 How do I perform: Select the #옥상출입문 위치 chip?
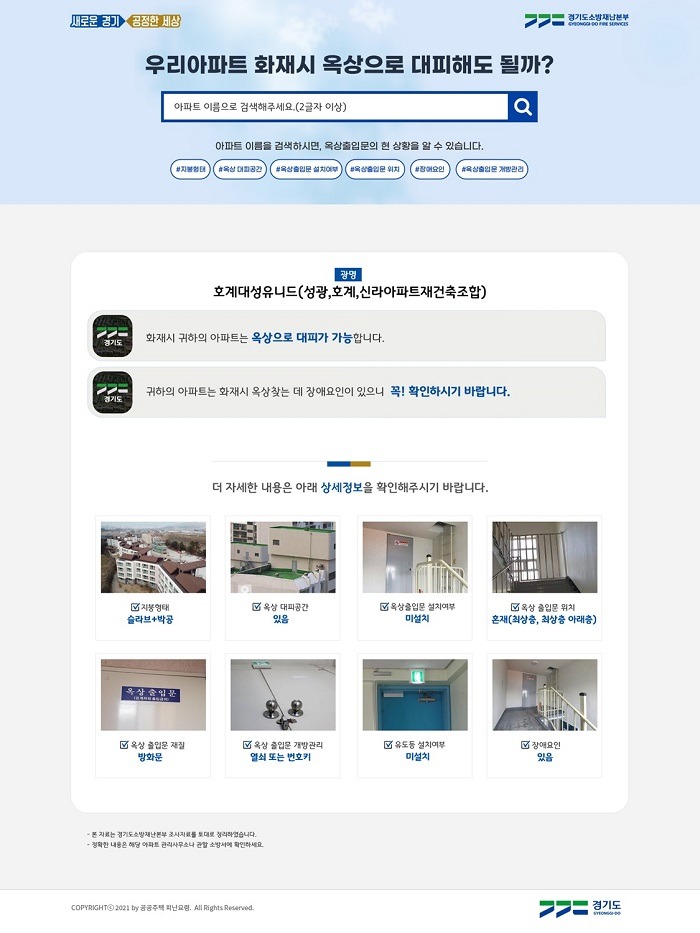[x=374, y=169]
